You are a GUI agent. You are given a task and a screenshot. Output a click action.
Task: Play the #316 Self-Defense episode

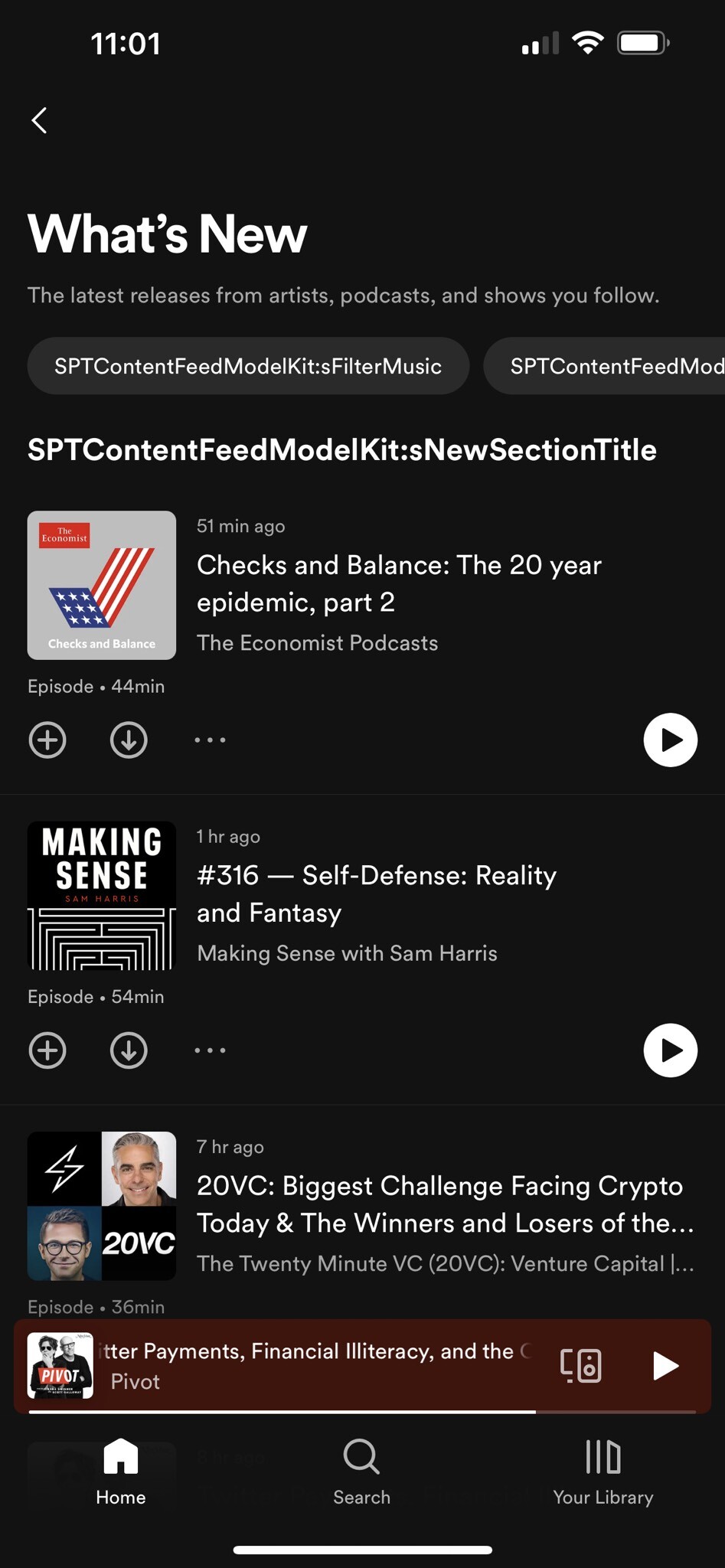click(x=670, y=1050)
